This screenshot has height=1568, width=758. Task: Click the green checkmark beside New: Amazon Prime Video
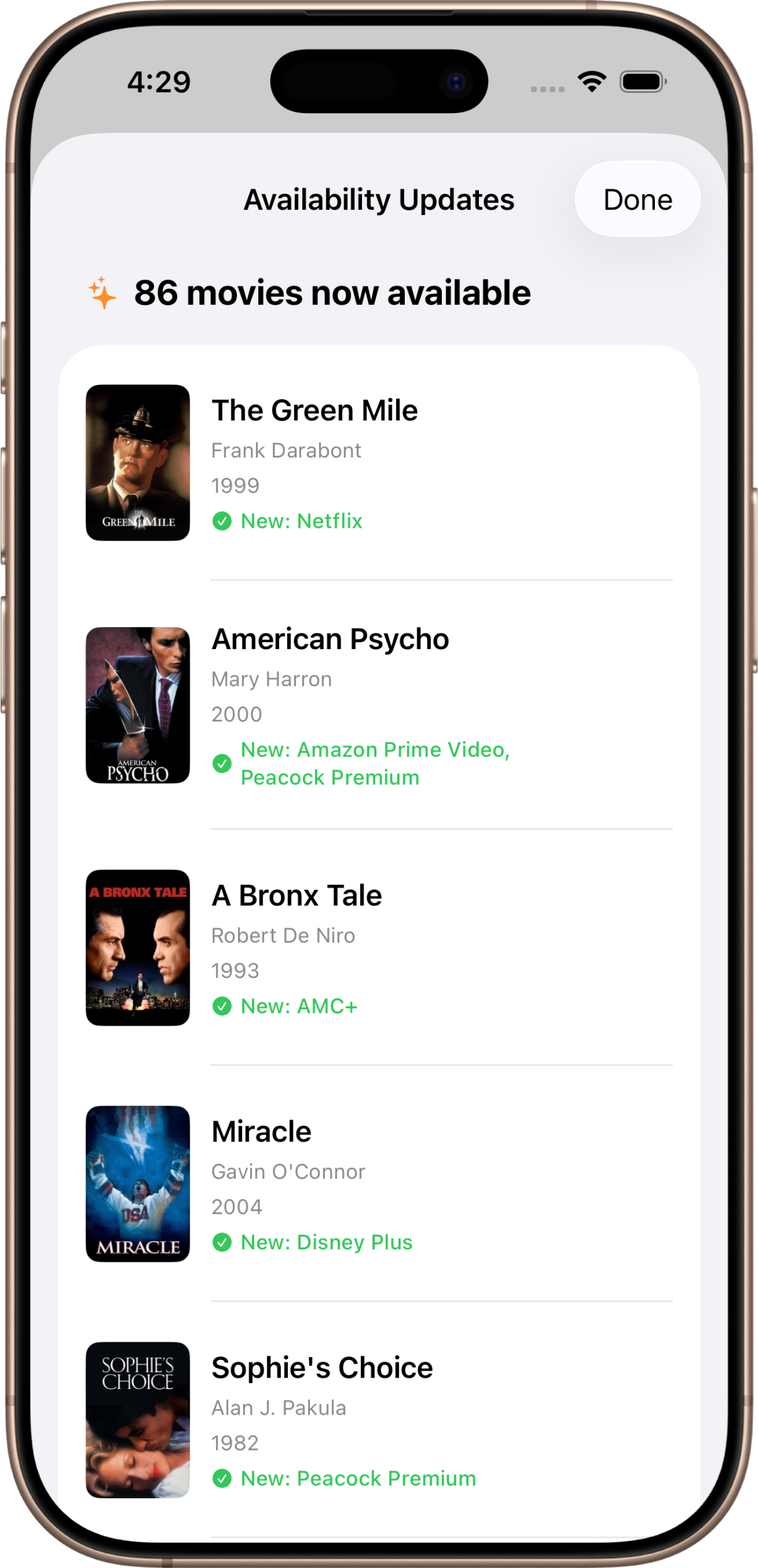coord(223,763)
